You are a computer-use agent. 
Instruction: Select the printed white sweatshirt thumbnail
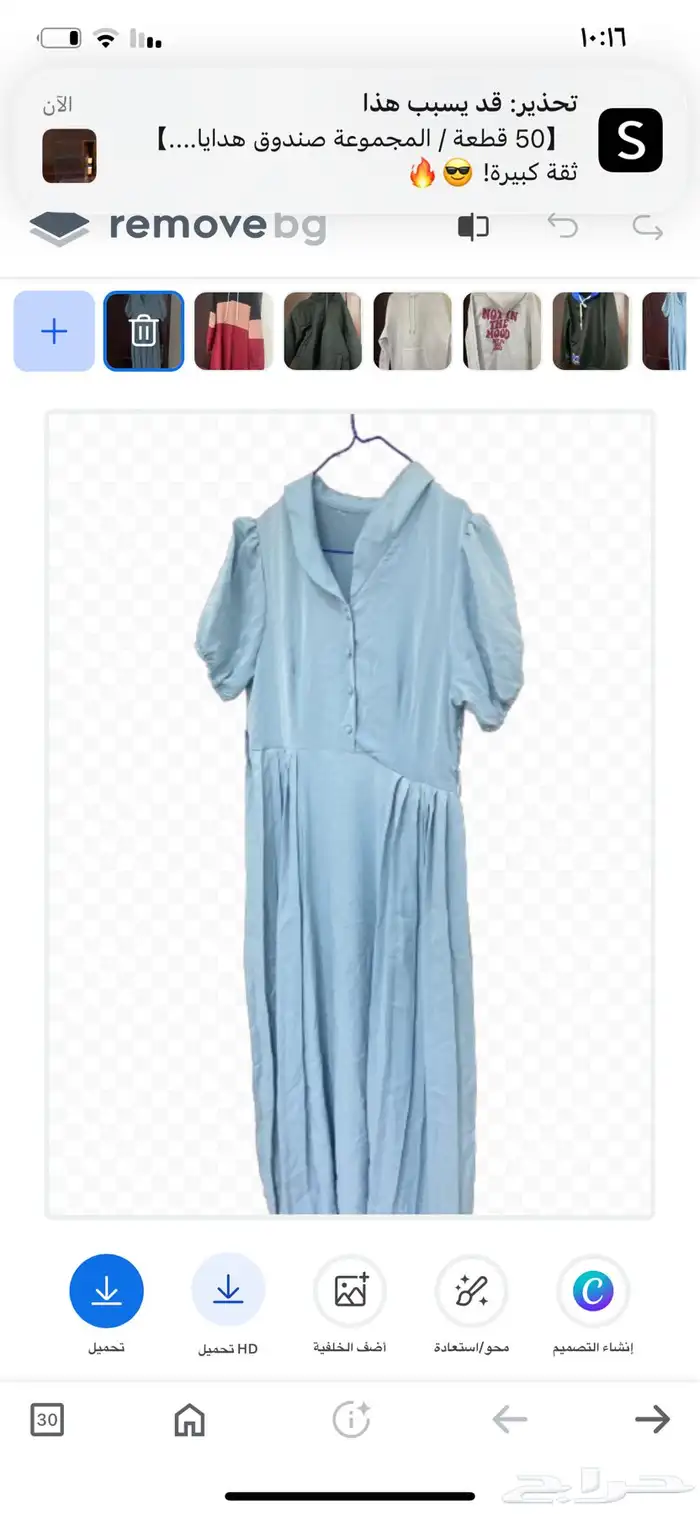(x=502, y=331)
